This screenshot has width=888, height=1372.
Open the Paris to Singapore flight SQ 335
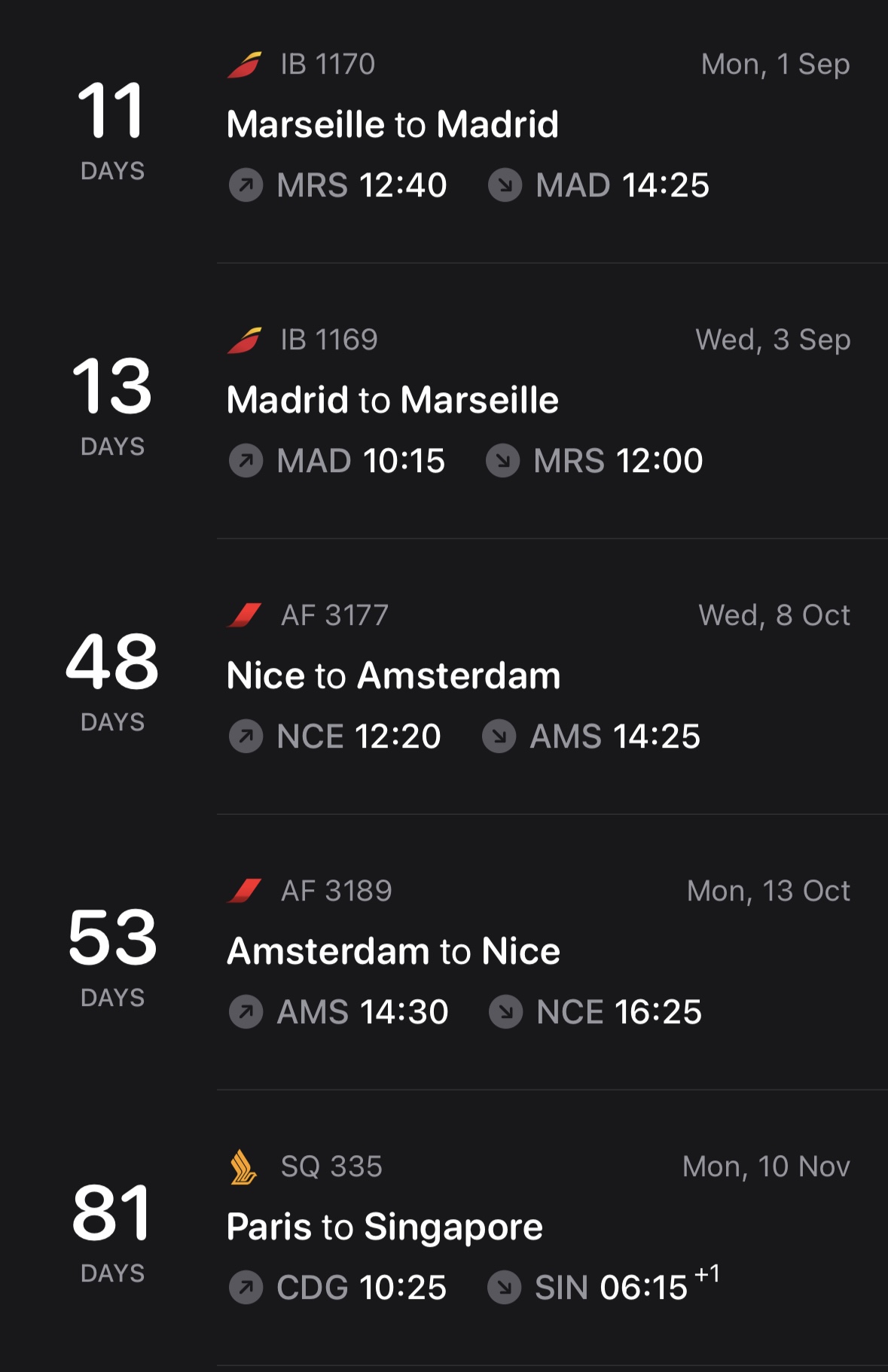[467, 1227]
